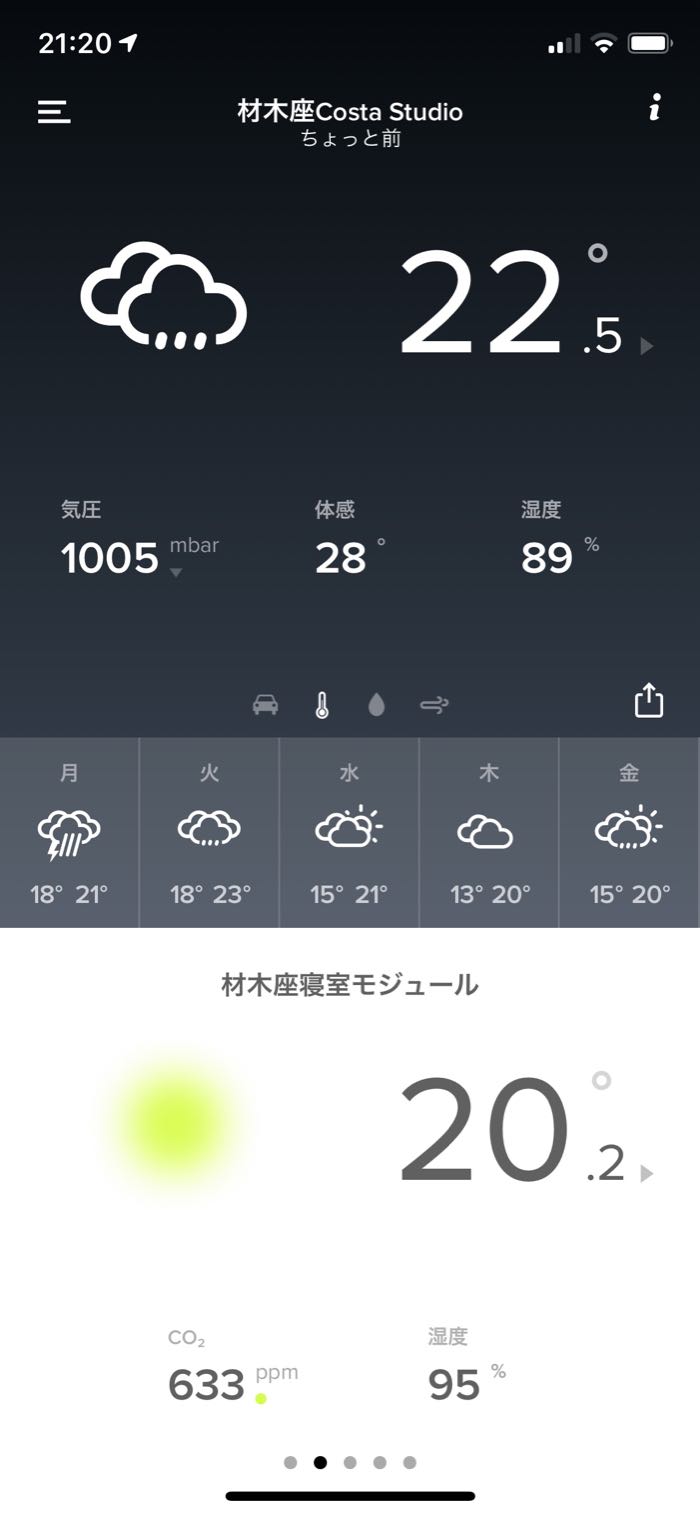The image size is (700, 1516).
Task: Switch to the car icon view
Action: [265, 705]
